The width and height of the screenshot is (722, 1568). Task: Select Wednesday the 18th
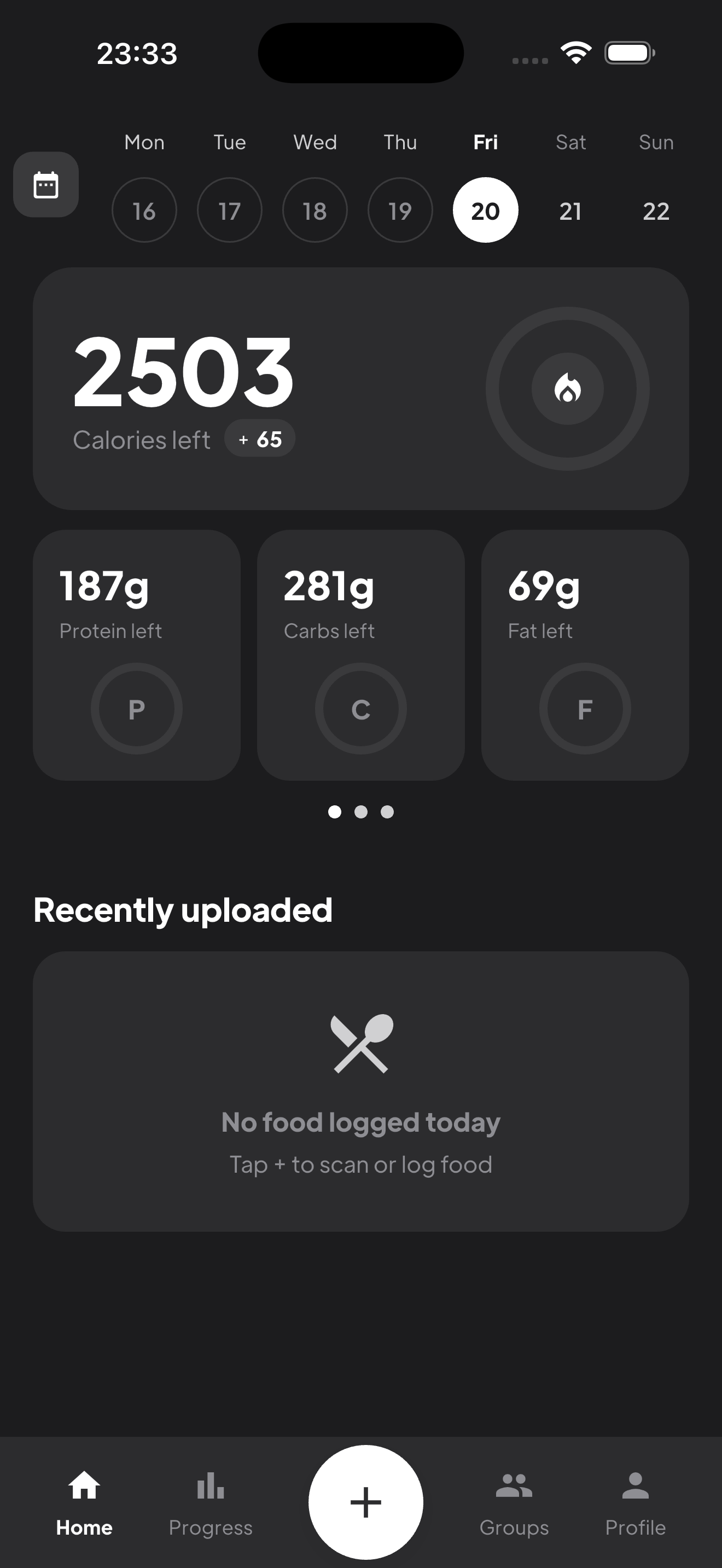pyautogui.click(x=315, y=210)
